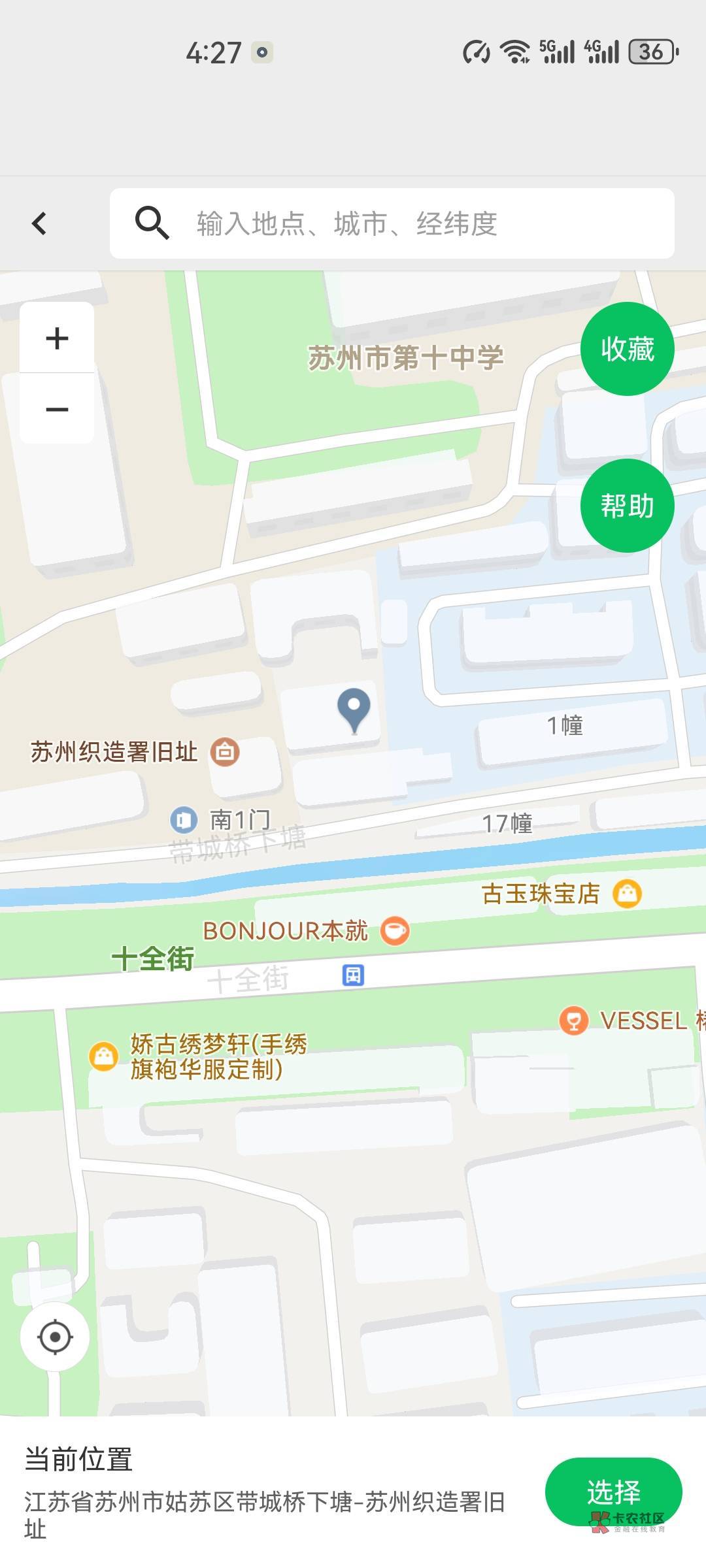Tap the VESSEL bar marker
706x1568 pixels.
[x=574, y=1021]
